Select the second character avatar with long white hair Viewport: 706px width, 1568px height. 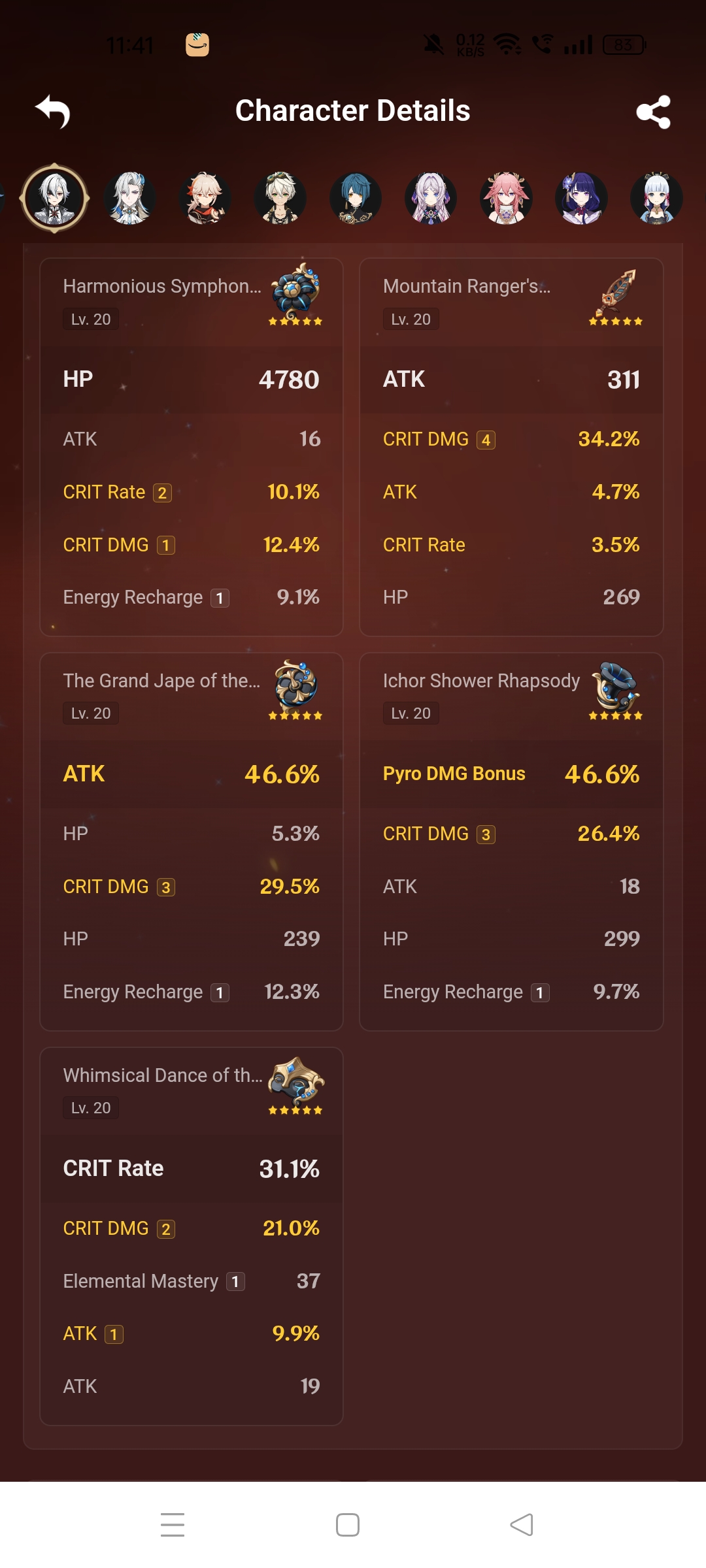[x=130, y=197]
